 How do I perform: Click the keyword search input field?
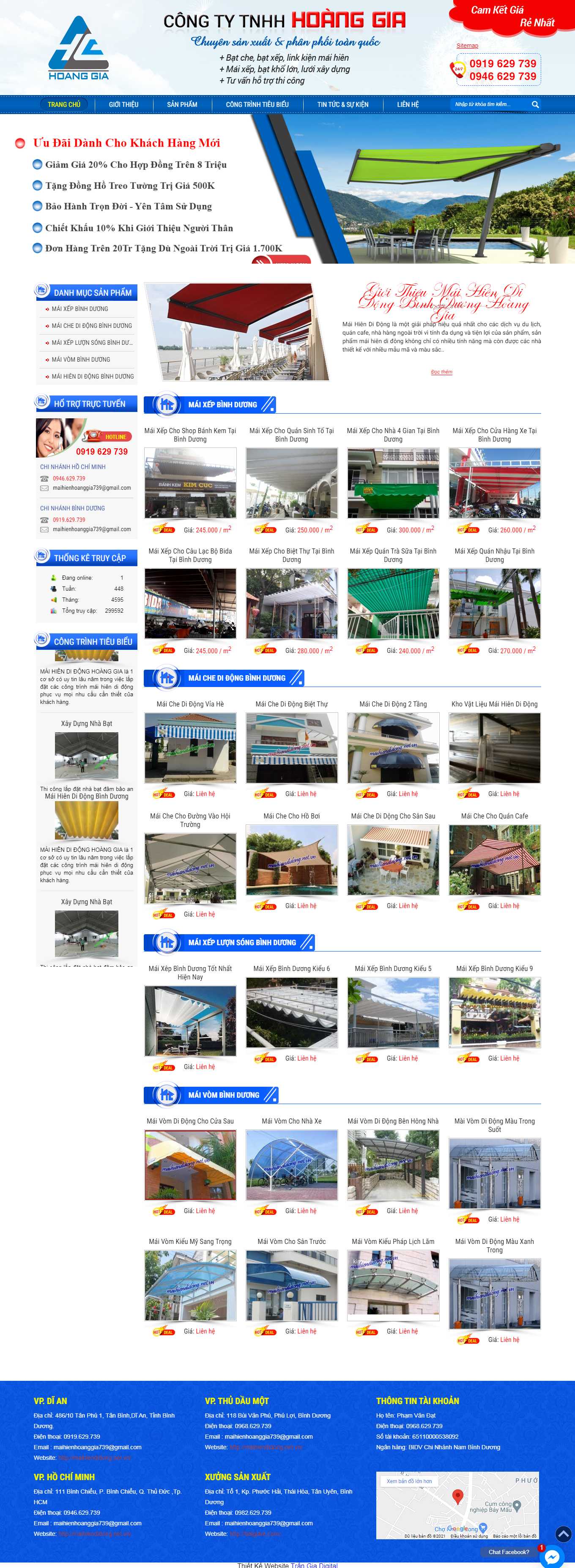[484, 104]
